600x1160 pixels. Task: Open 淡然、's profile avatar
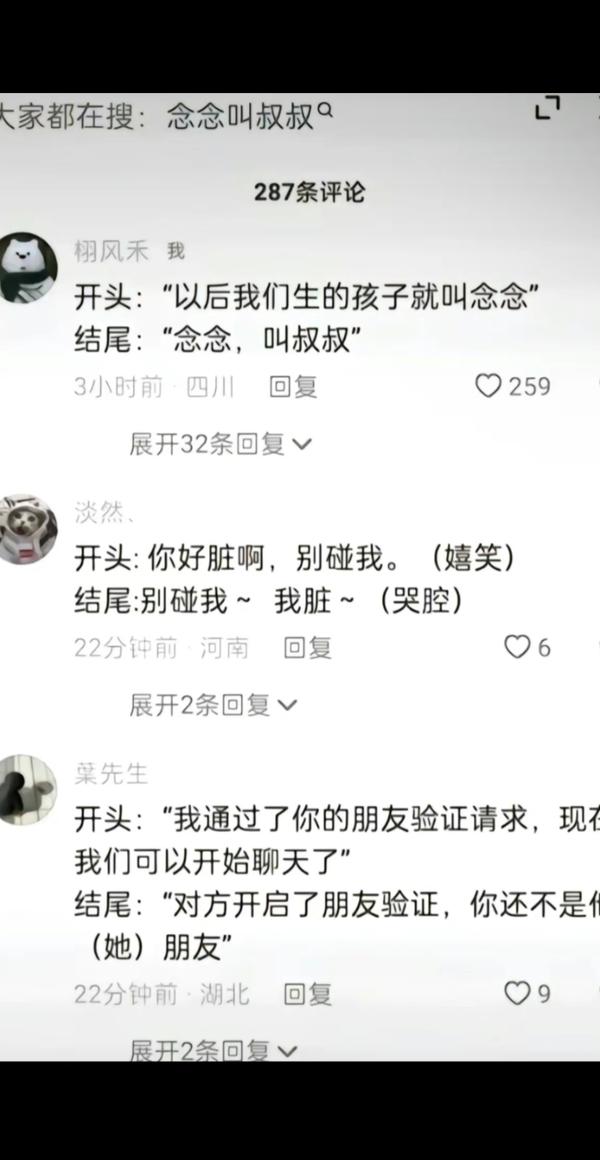click(x=27, y=529)
